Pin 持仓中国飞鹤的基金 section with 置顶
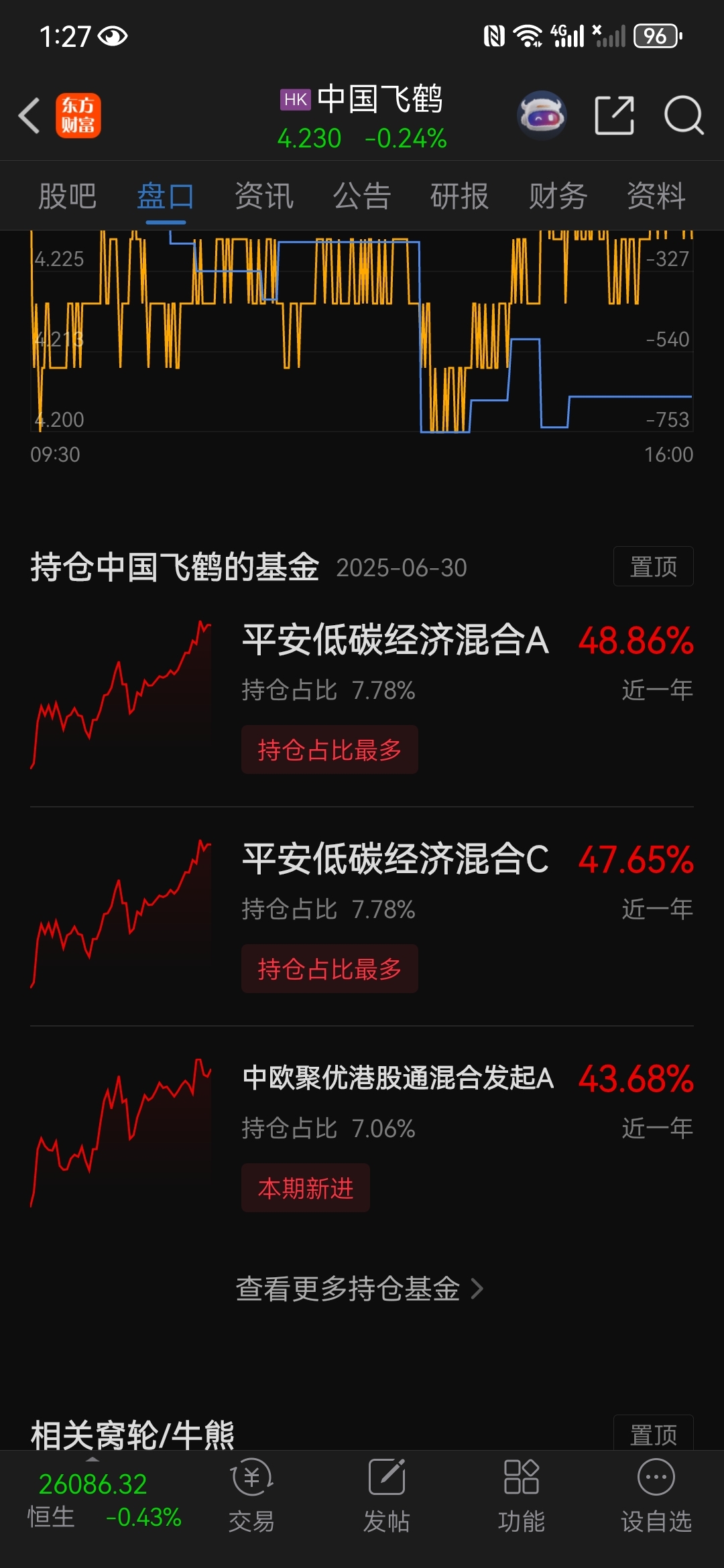The image size is (724, 1568). click(654, 567)
